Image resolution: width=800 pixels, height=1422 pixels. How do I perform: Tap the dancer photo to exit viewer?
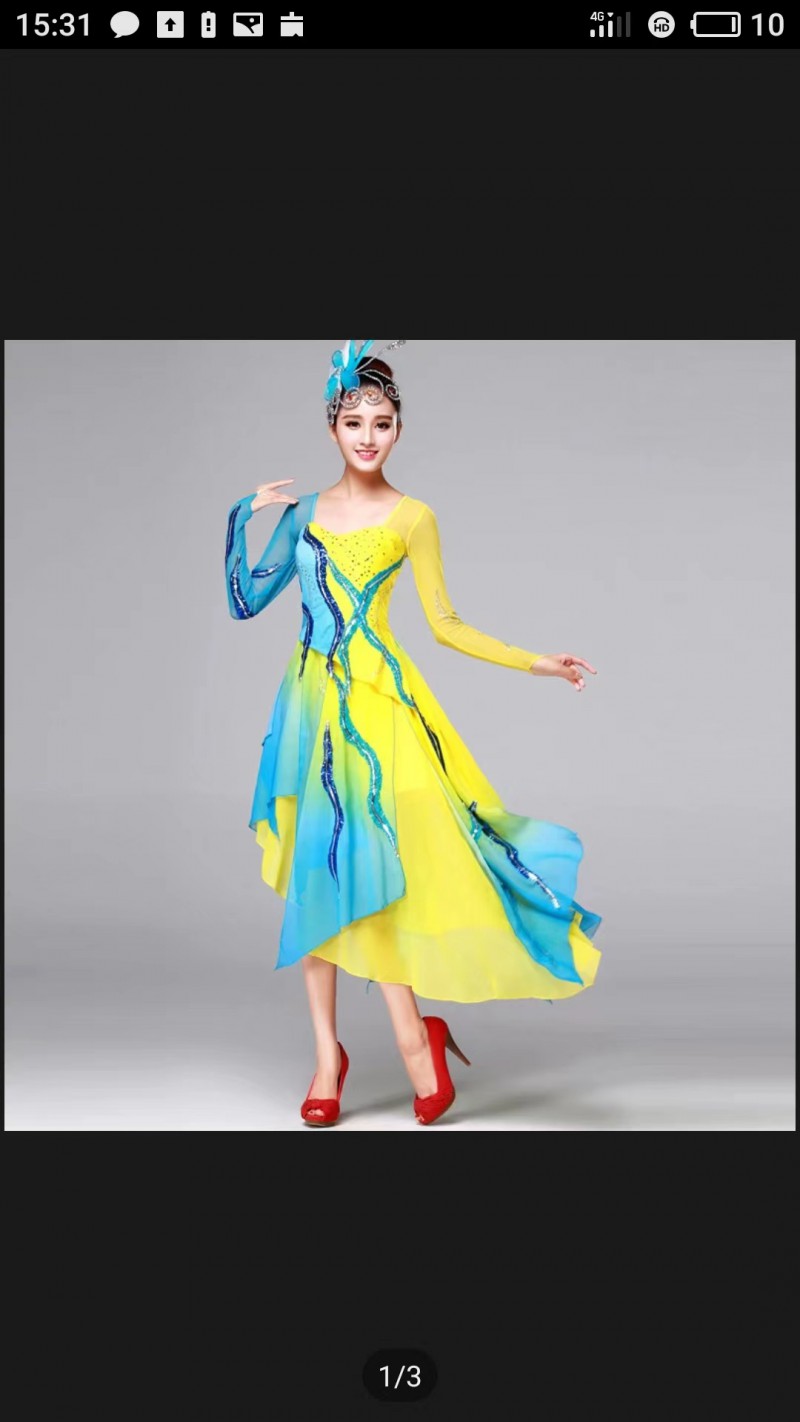pos(400,735)
